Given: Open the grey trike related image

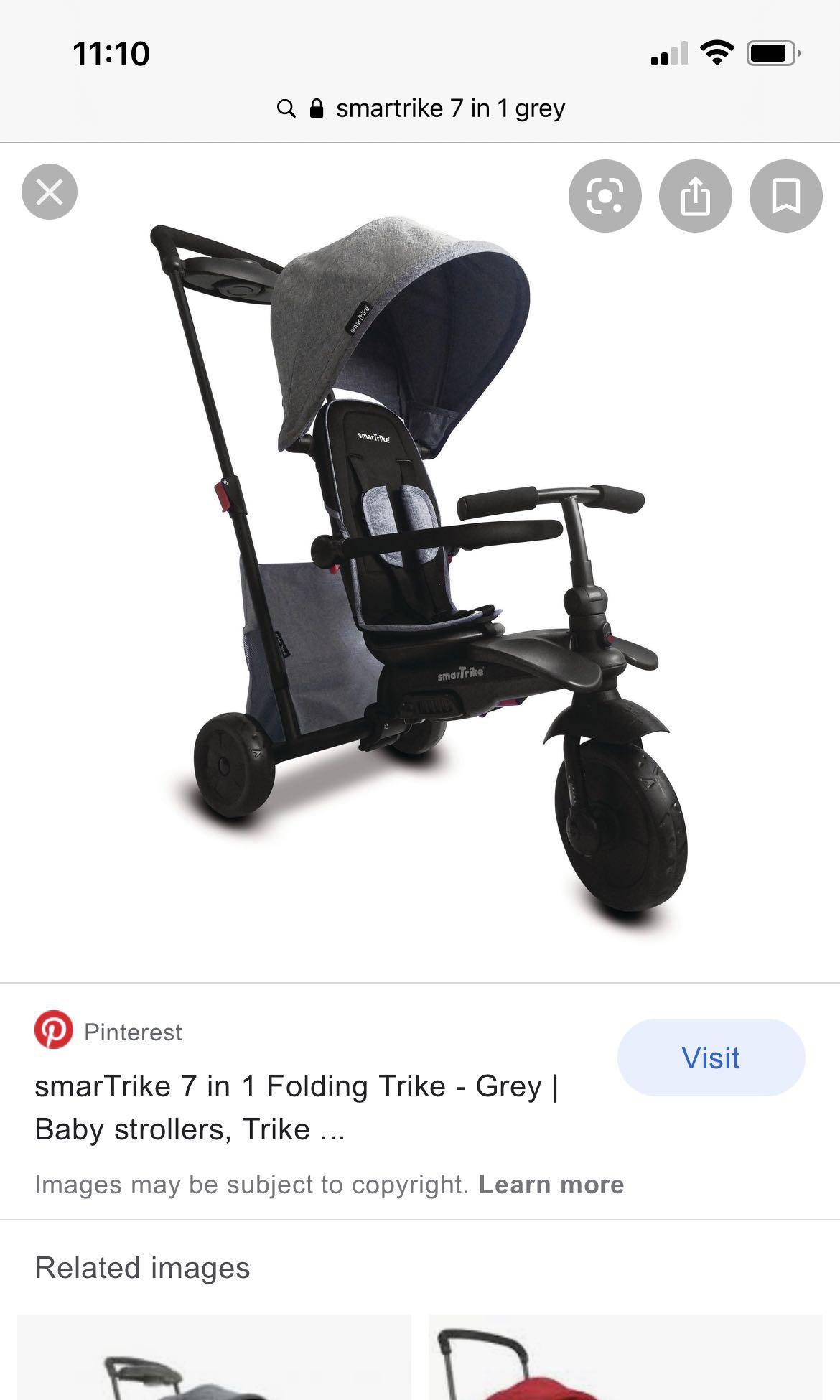Looking at the screenshot, I should click(214, 1357).
